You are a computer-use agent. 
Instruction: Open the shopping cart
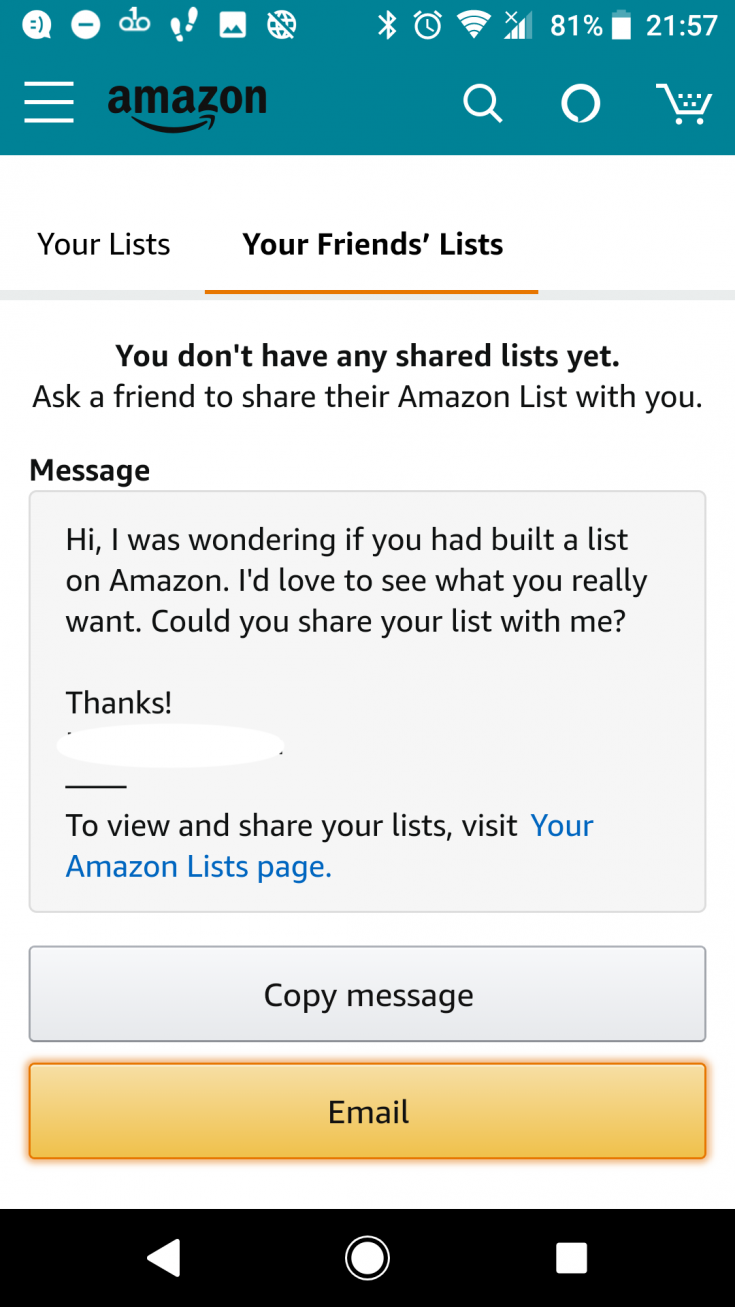(686, 102)
